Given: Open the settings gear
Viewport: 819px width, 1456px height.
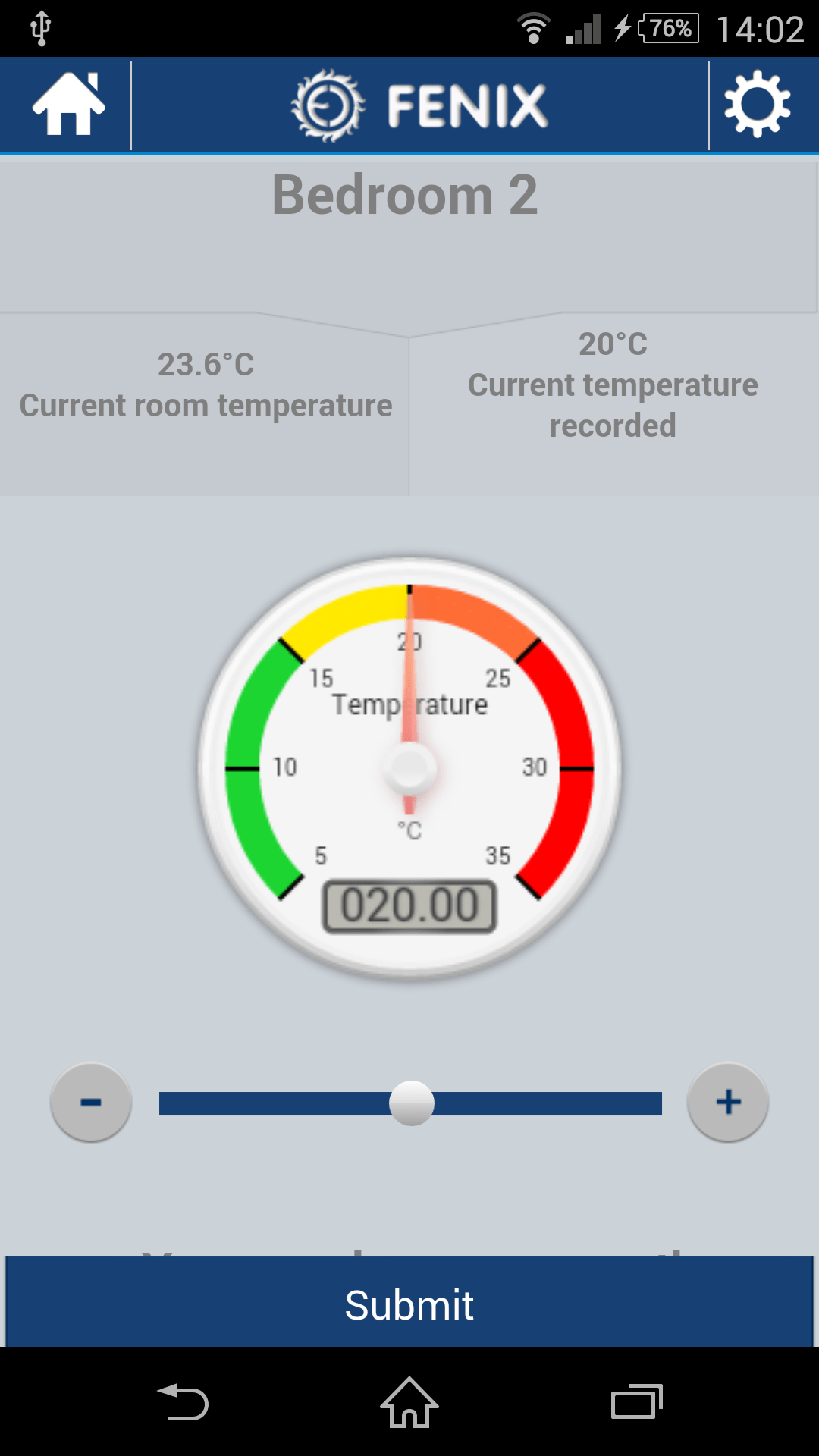Looking at the screenshot, I should coord(757,105).
